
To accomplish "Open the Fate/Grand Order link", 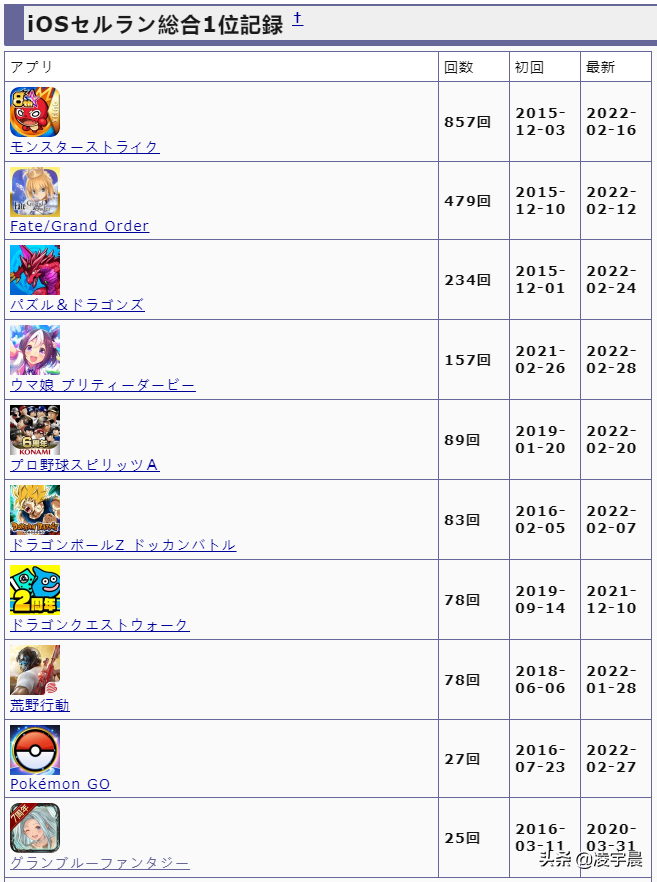I will tap(79, 226).
